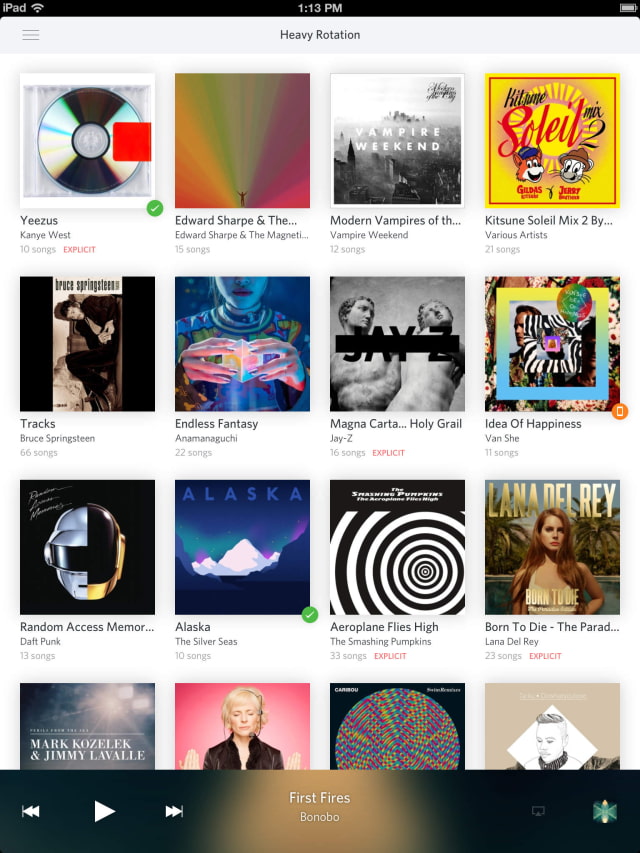
Task: Open Born To Die by Lana Del Rey
Action: click(x=552, y=547)
